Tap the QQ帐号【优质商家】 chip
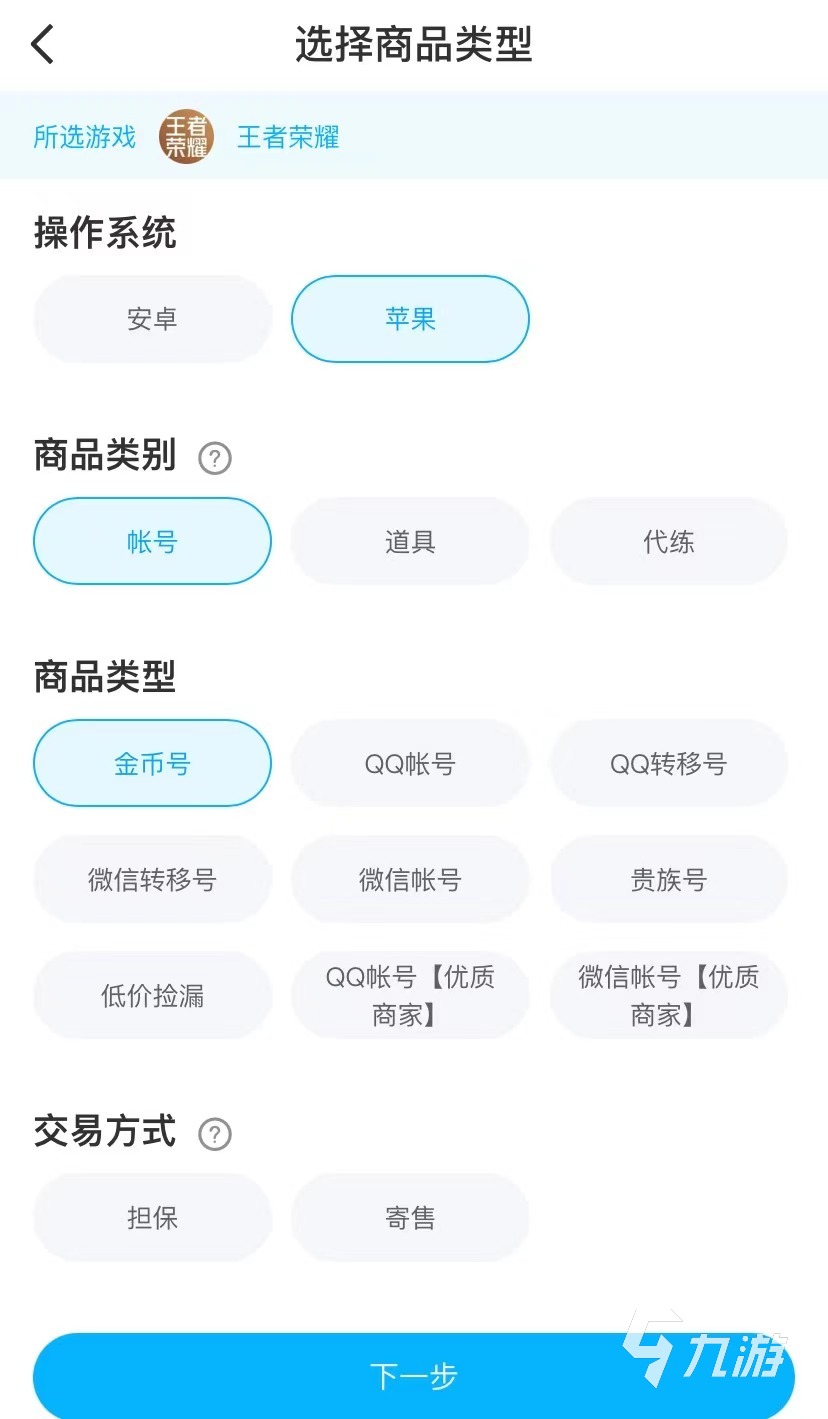 tap(410, 995)
